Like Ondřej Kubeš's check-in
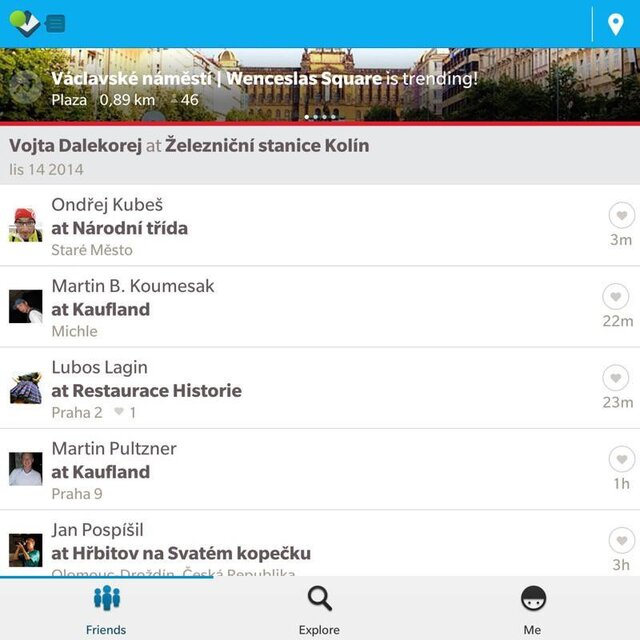The height and width of the screenshot is (640, 640). tap(621, 215)
